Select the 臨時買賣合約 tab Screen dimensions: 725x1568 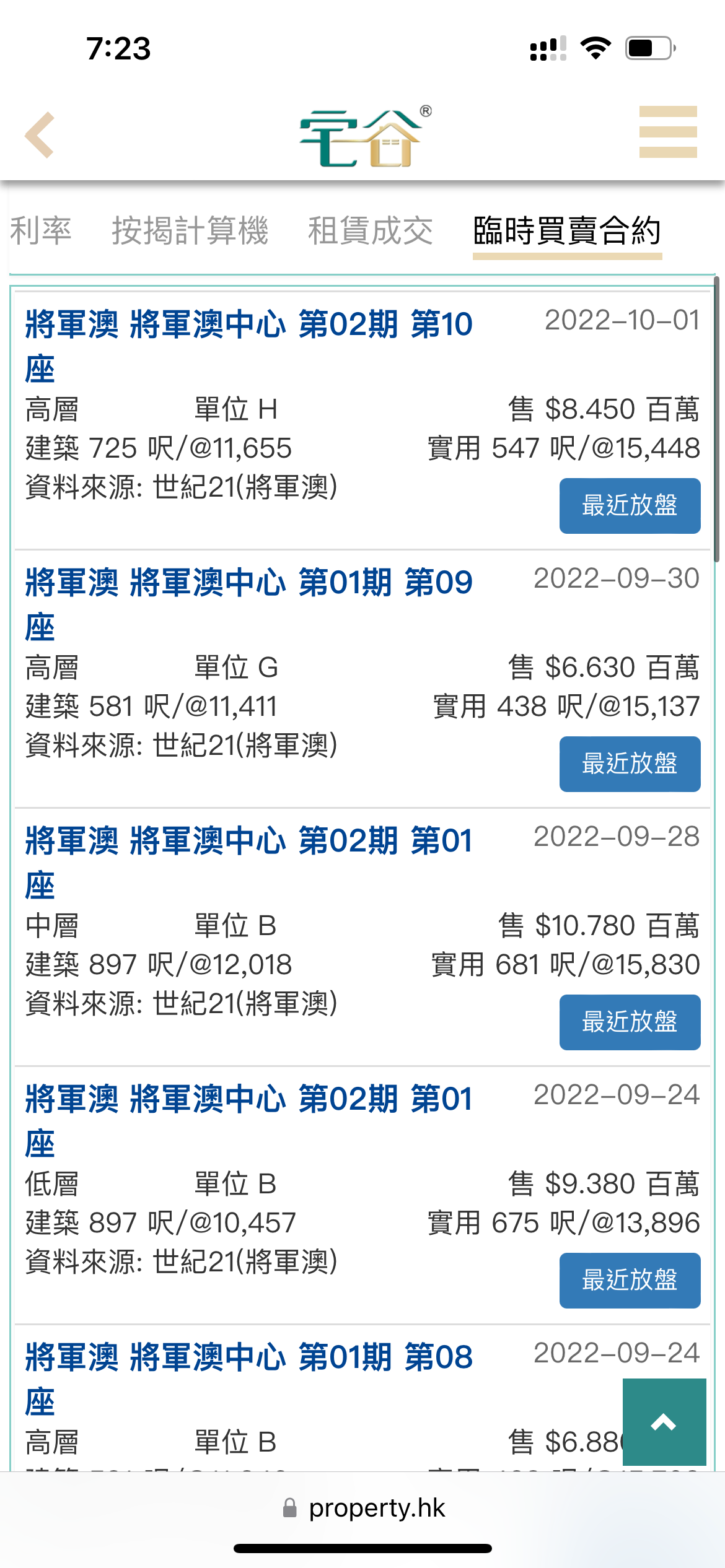pyautogui.click(x=567, y=230)
